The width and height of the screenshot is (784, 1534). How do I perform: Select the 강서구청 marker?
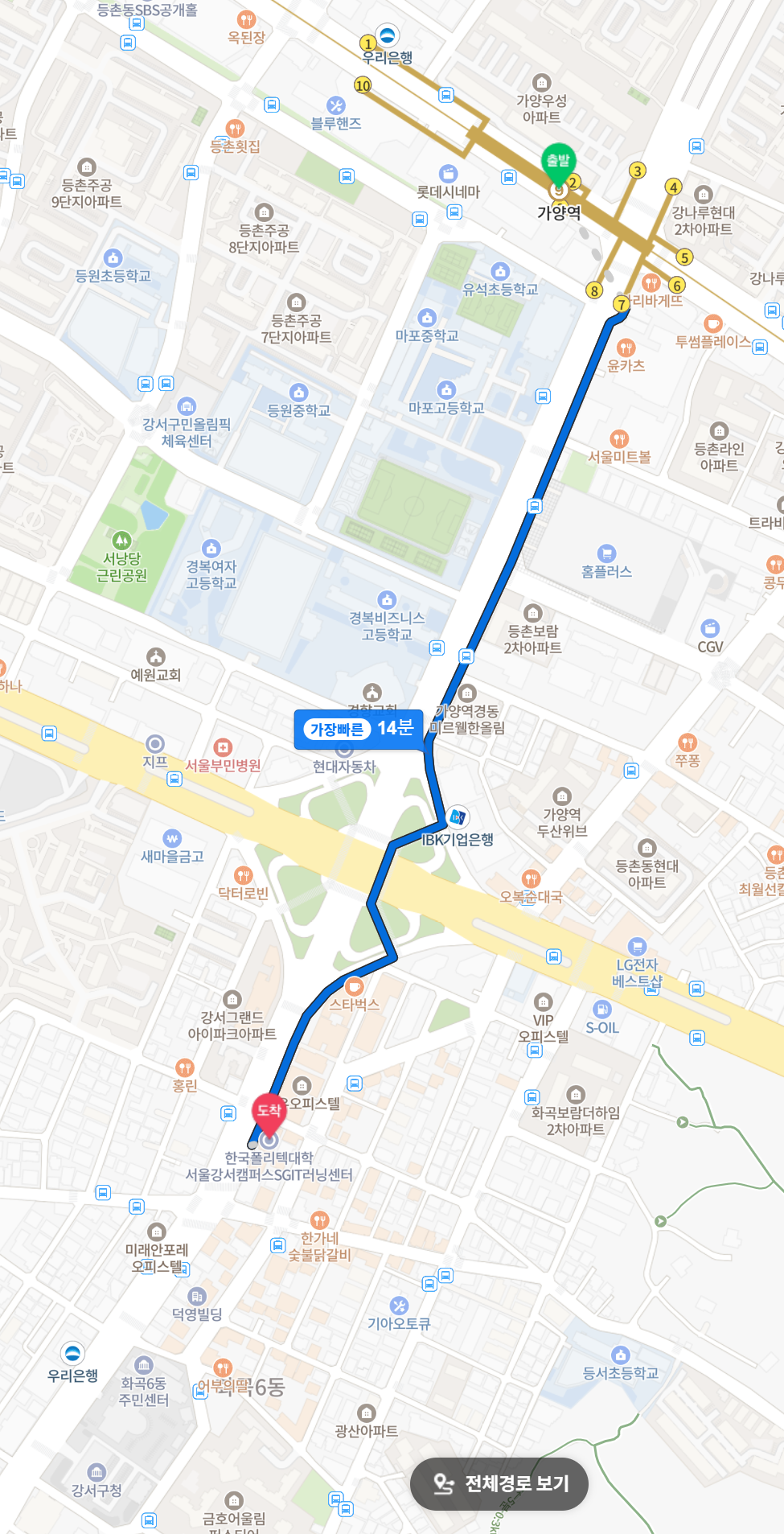[x=96, y=1472]
